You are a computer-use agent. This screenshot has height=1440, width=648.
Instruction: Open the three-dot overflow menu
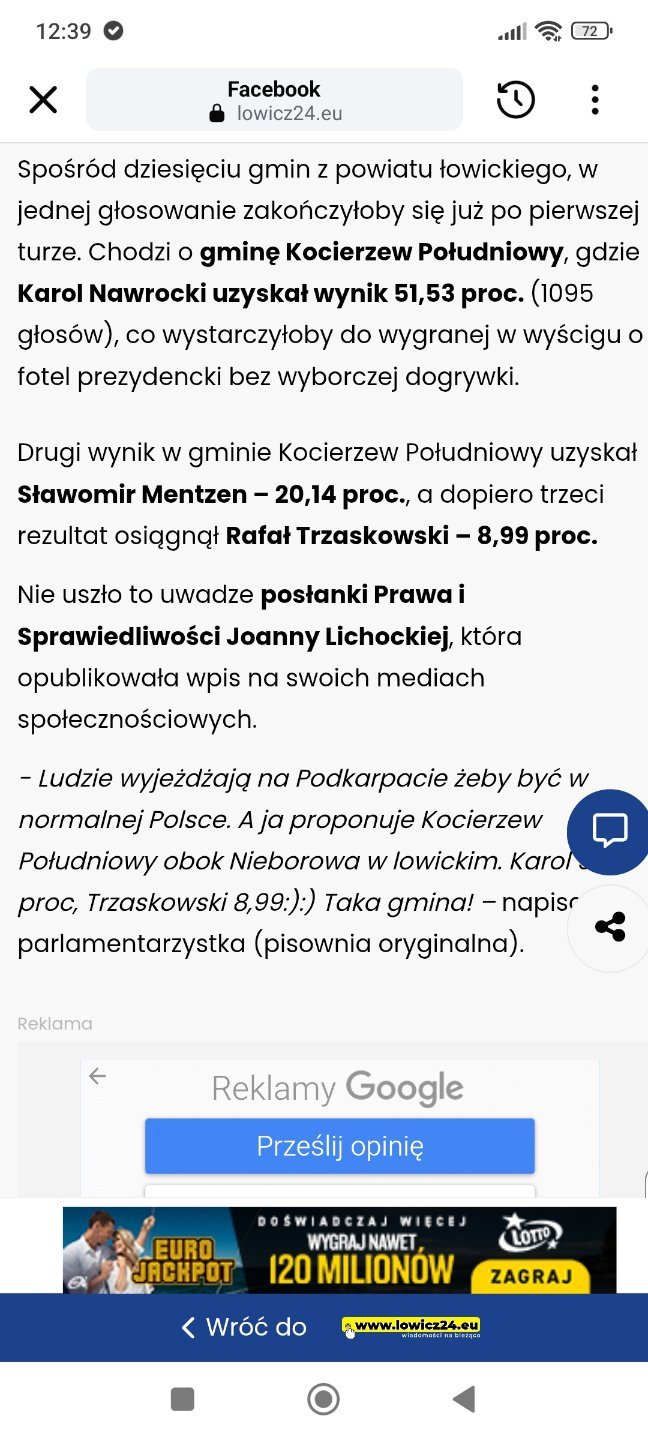coord(595,100)
